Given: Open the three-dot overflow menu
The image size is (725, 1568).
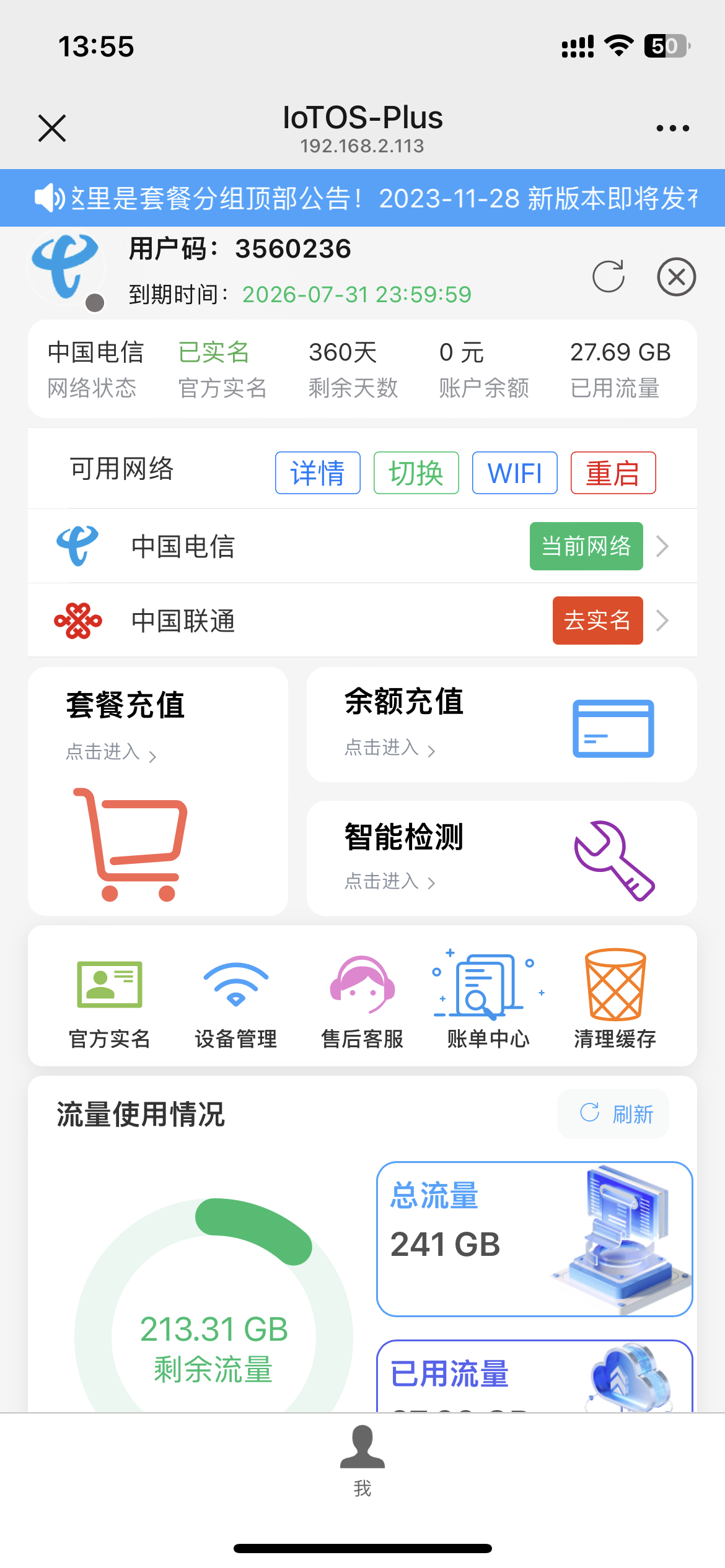Looking at the screenshot, I should (672, 128).
